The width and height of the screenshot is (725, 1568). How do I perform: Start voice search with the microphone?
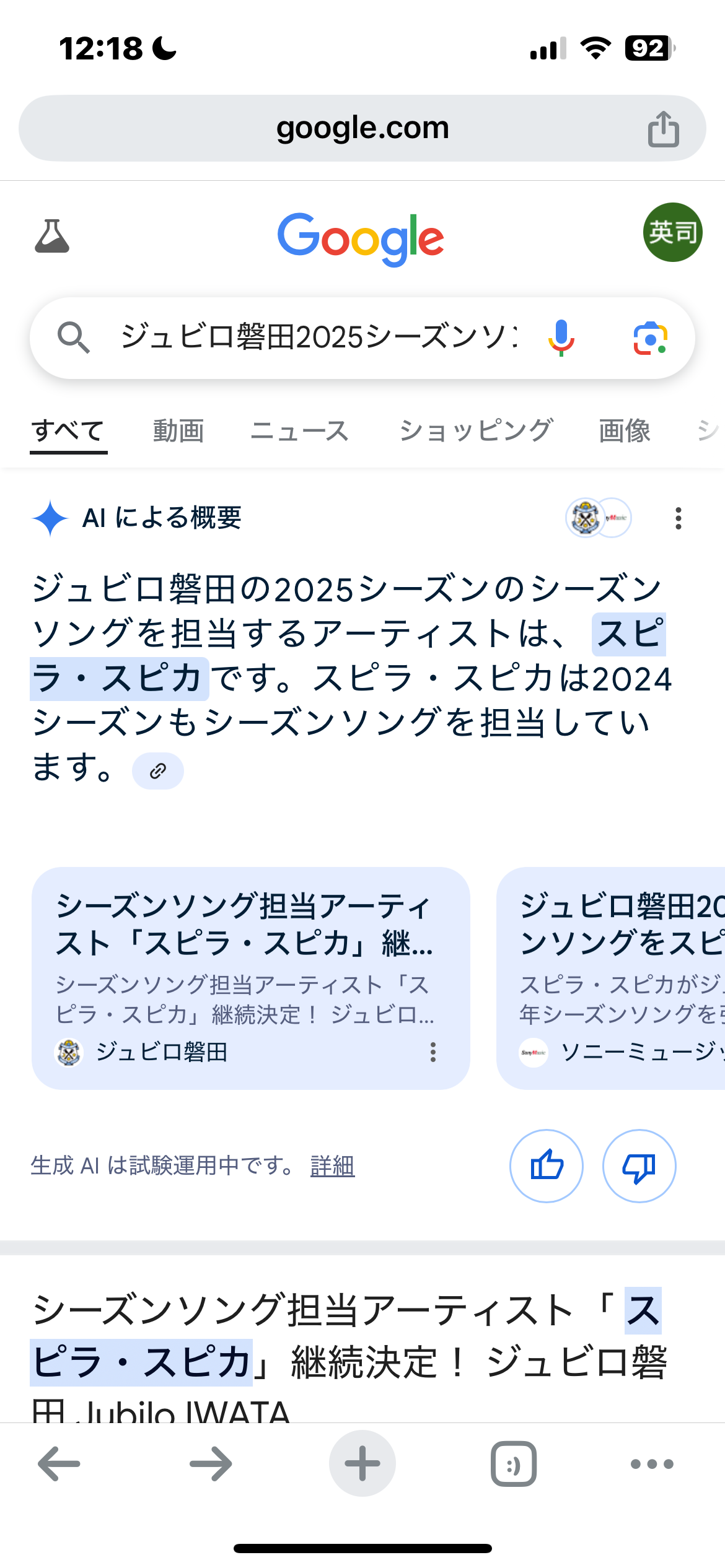click(x=561, y=338)
